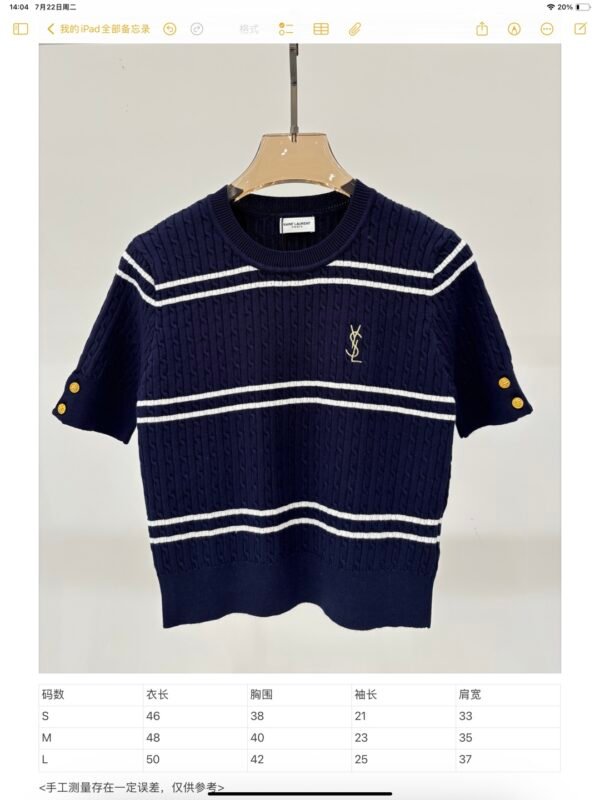This screenshot has height=800, width=600.
Task: Open the more options ellipsis menu
Action: 547,29
